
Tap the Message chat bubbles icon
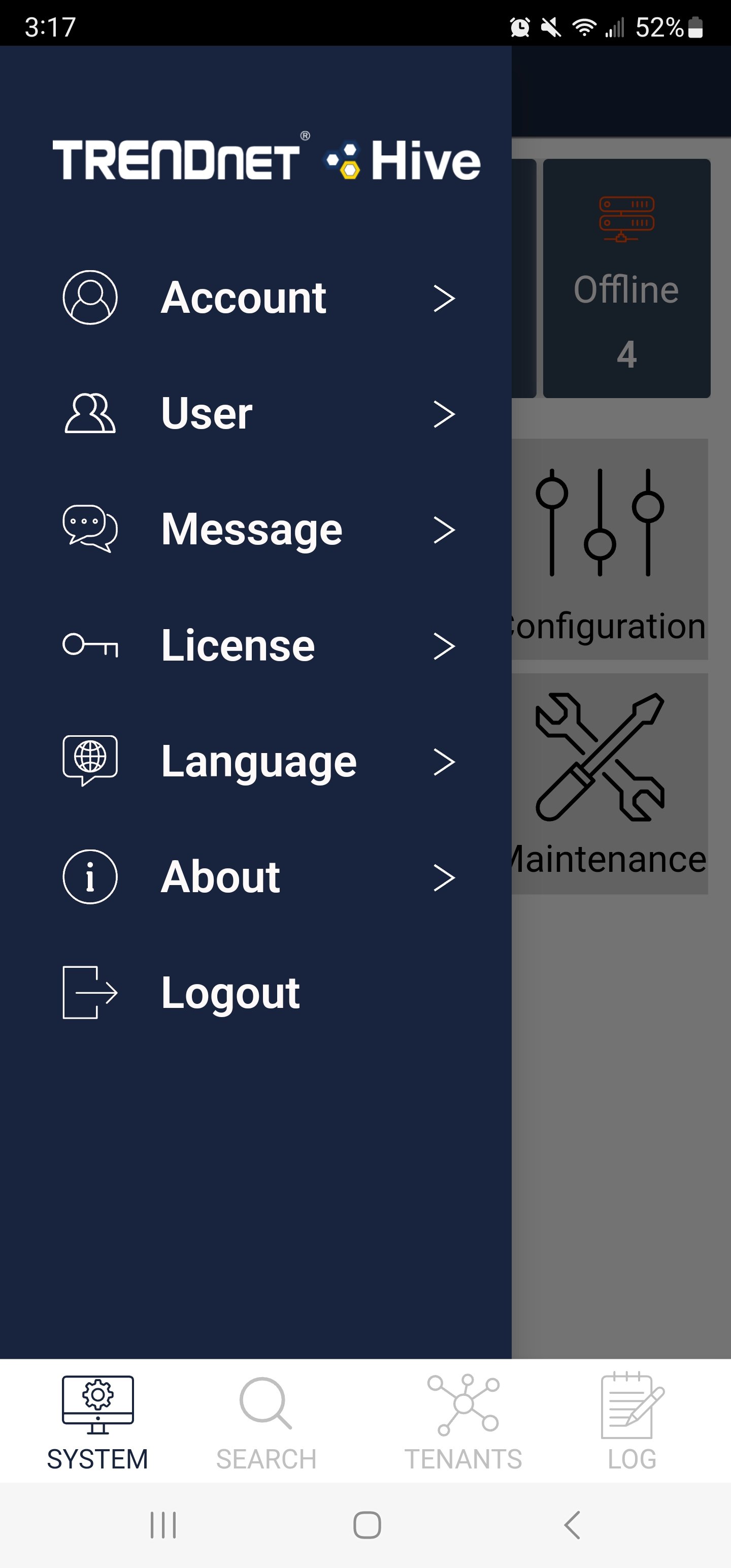[x=89, y=529]
